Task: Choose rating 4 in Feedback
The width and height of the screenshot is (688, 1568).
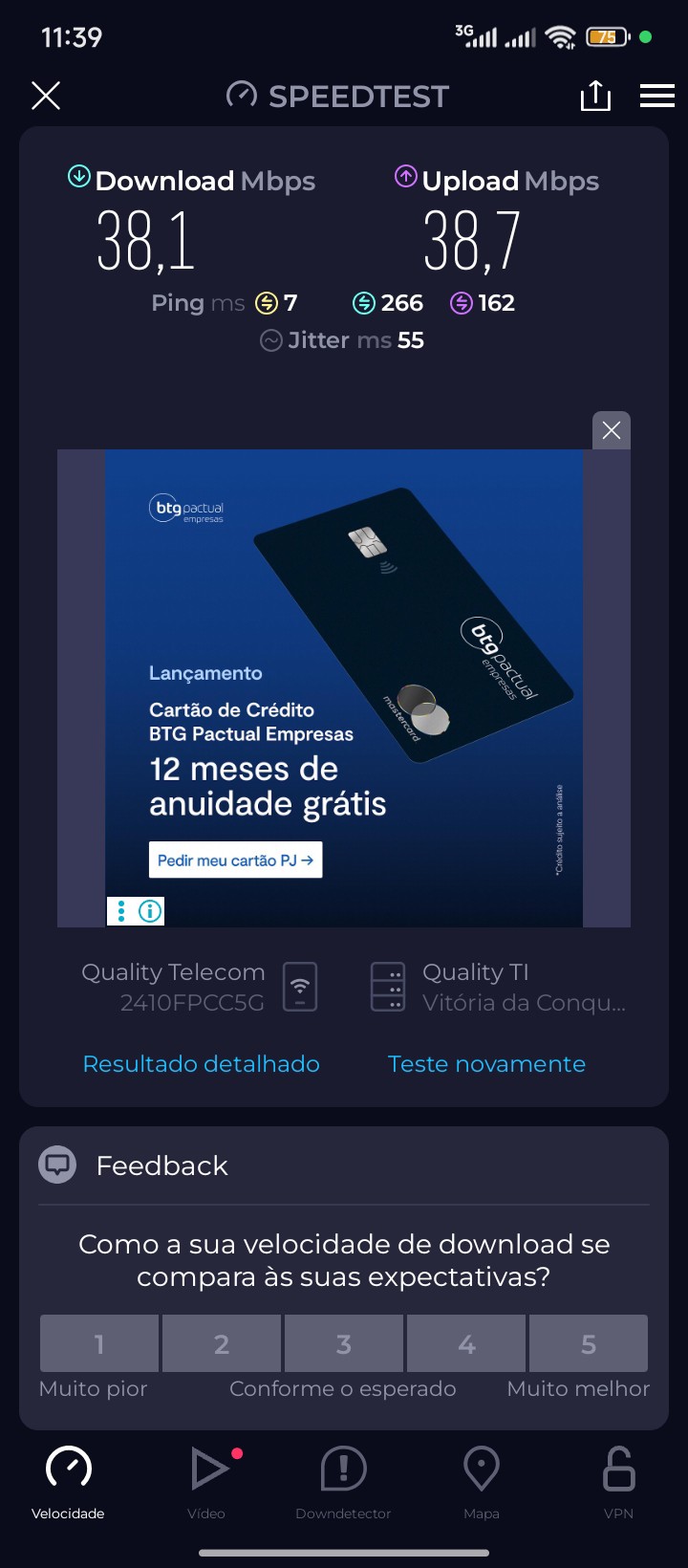Action: pos(466,1343)
